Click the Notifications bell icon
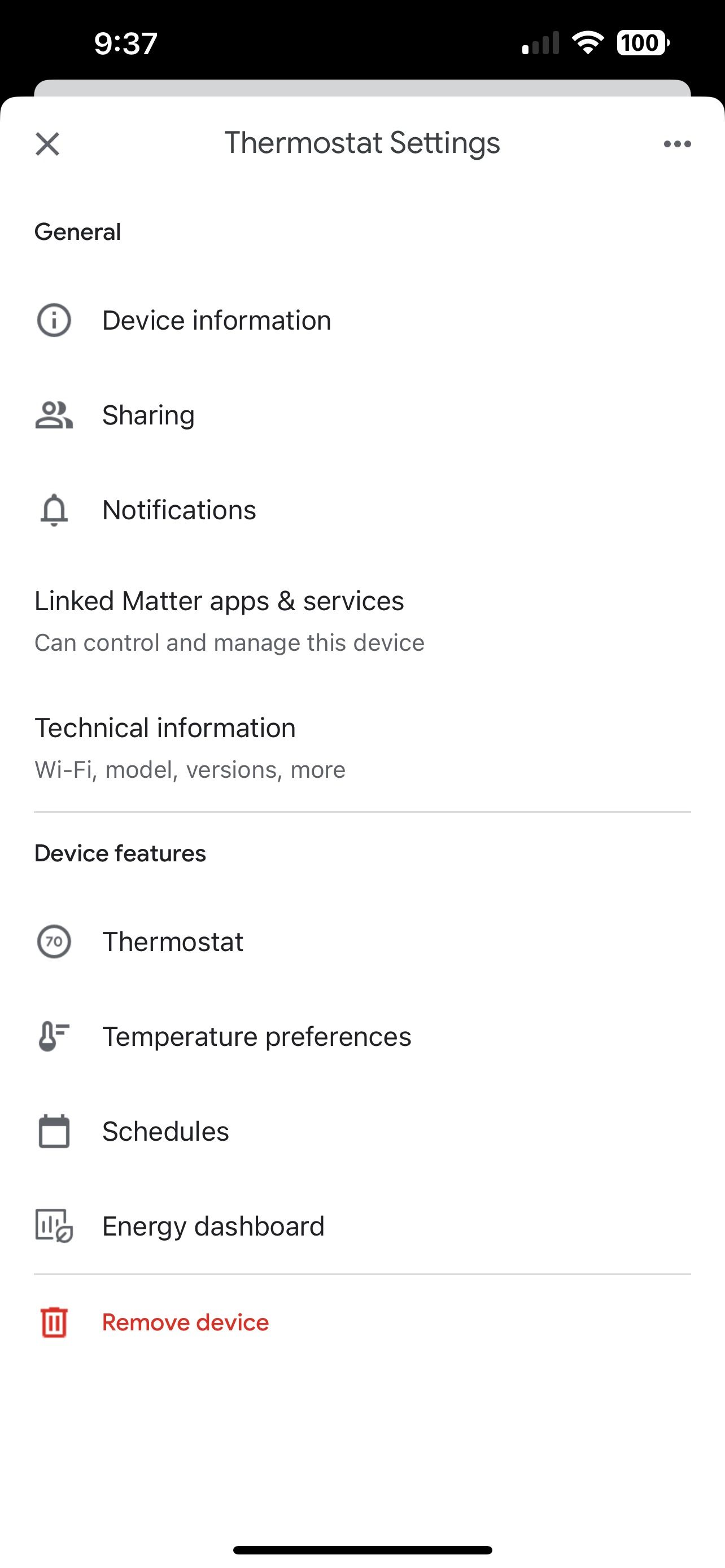 54,510
